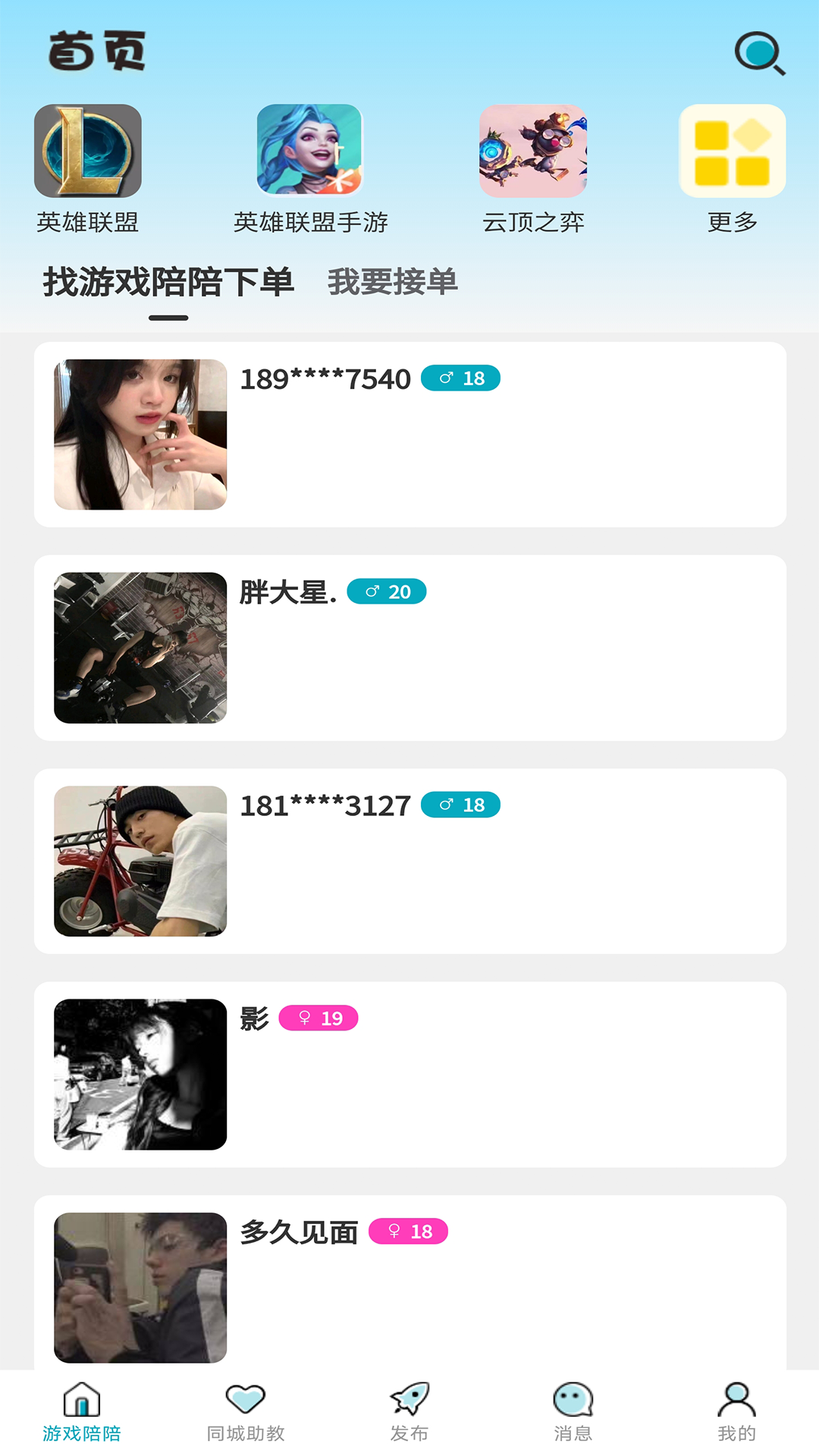The image size is (819, 1456).
Task: Open 更多 for more game categories
Action: pyautogui.click(x=732, y=168)
